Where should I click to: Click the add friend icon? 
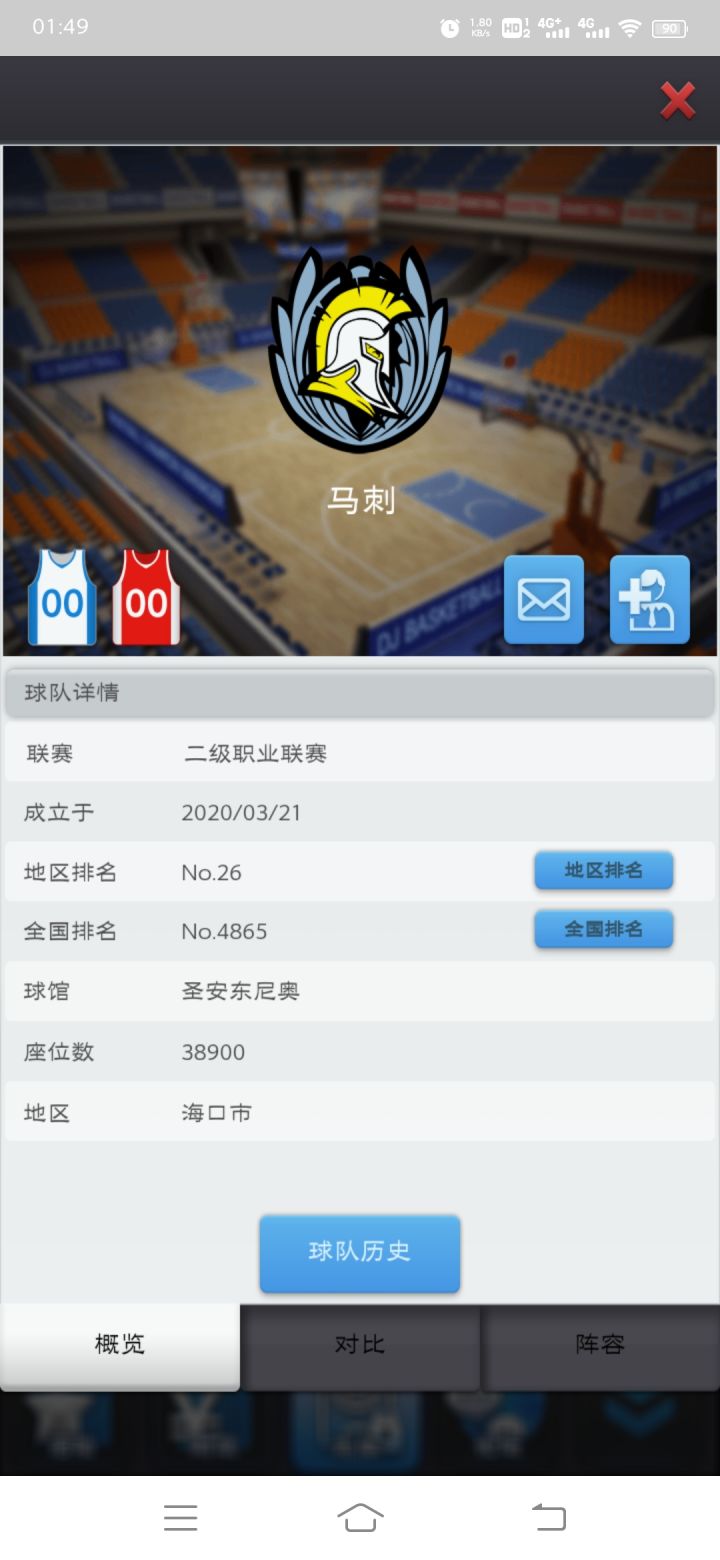649,599
